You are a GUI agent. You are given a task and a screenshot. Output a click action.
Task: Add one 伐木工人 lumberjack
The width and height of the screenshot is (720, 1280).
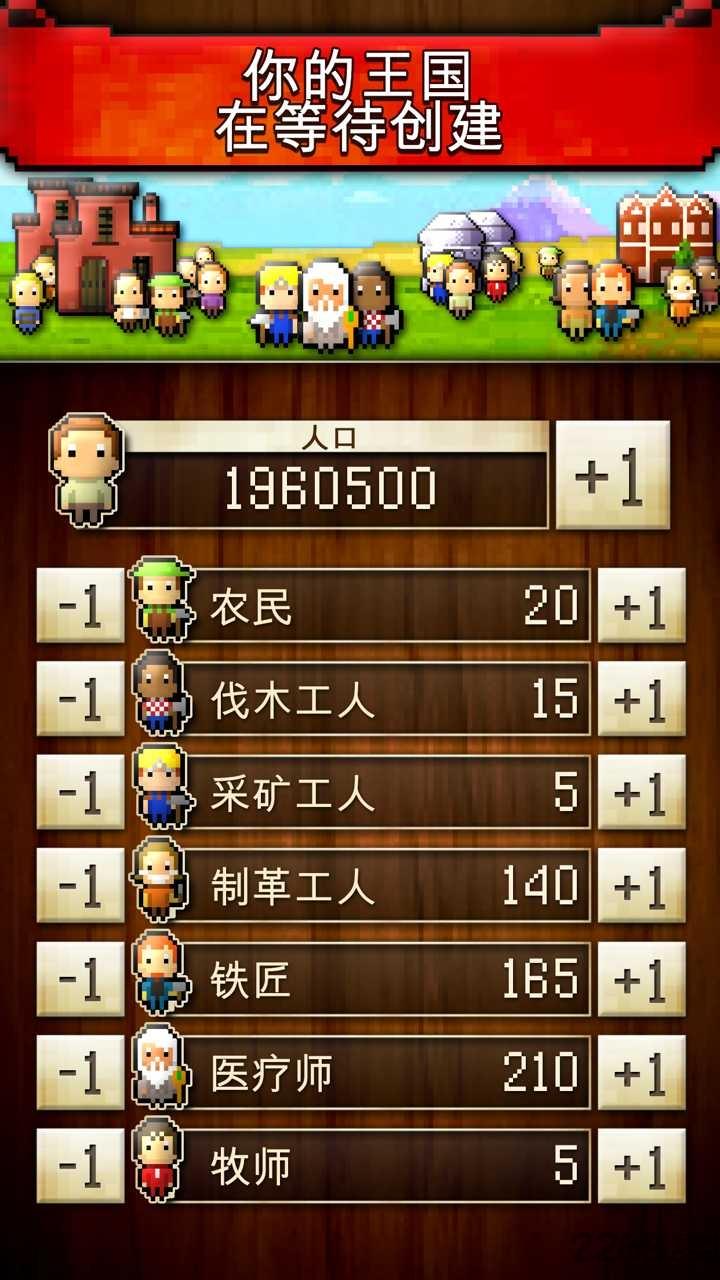[641, 699]
